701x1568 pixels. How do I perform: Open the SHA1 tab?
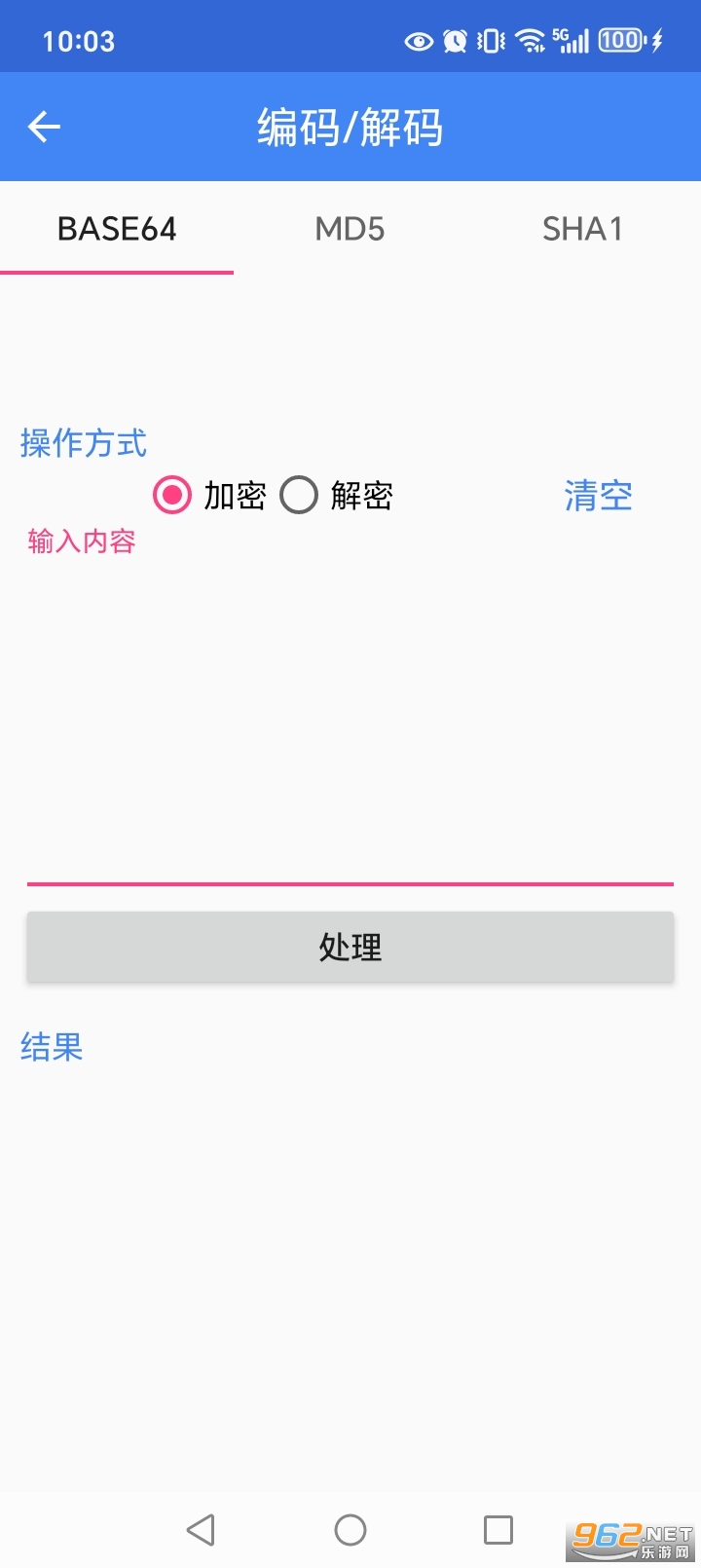[x=583, y=228]
